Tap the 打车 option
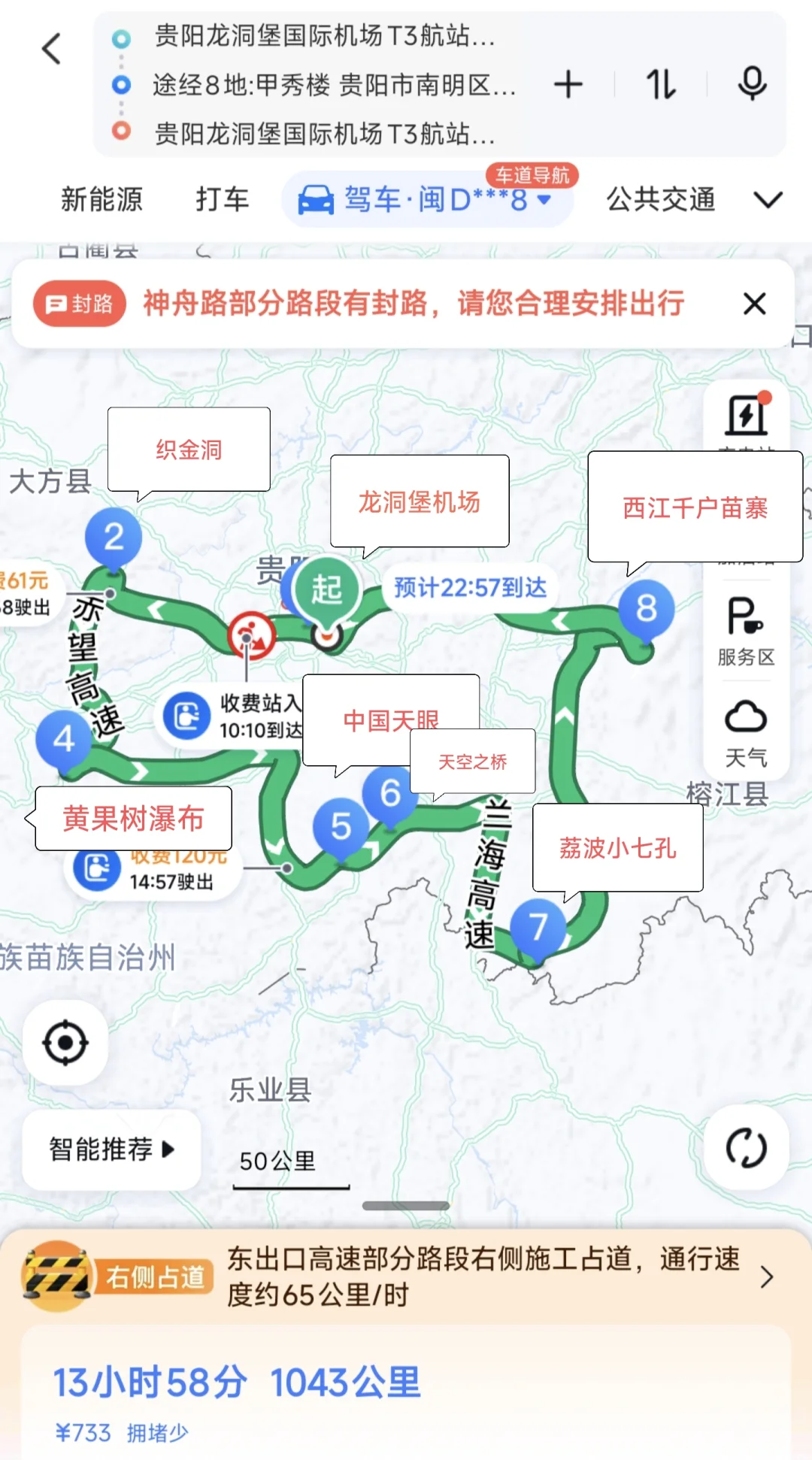812x1460 pixels. (222, 198)
